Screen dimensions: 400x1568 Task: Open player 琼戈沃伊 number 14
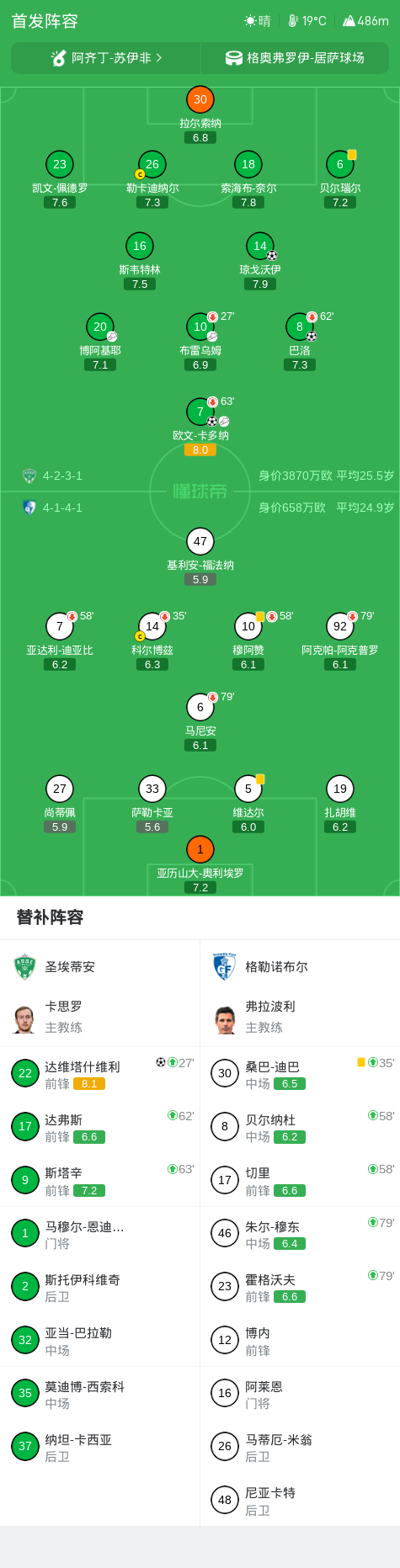(x=259, y=261)
